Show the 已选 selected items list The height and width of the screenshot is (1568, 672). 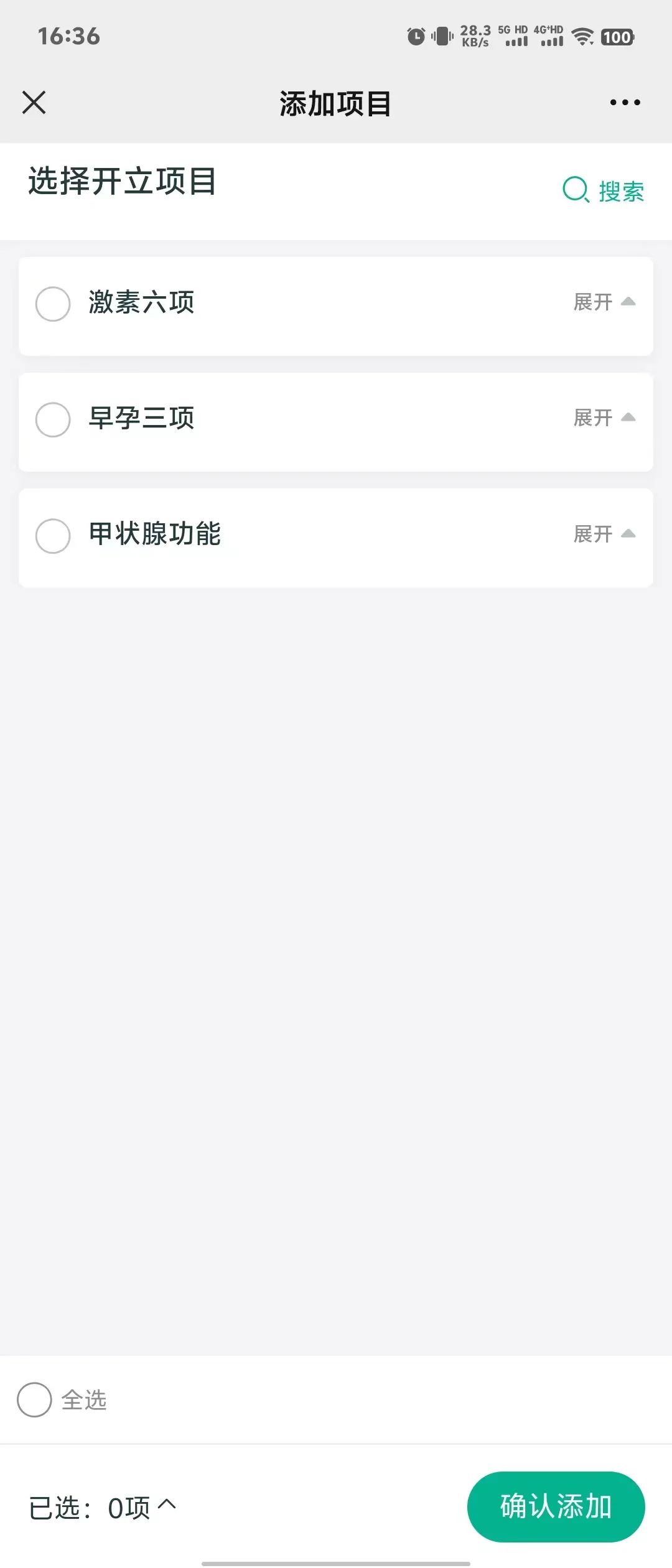103,1508
